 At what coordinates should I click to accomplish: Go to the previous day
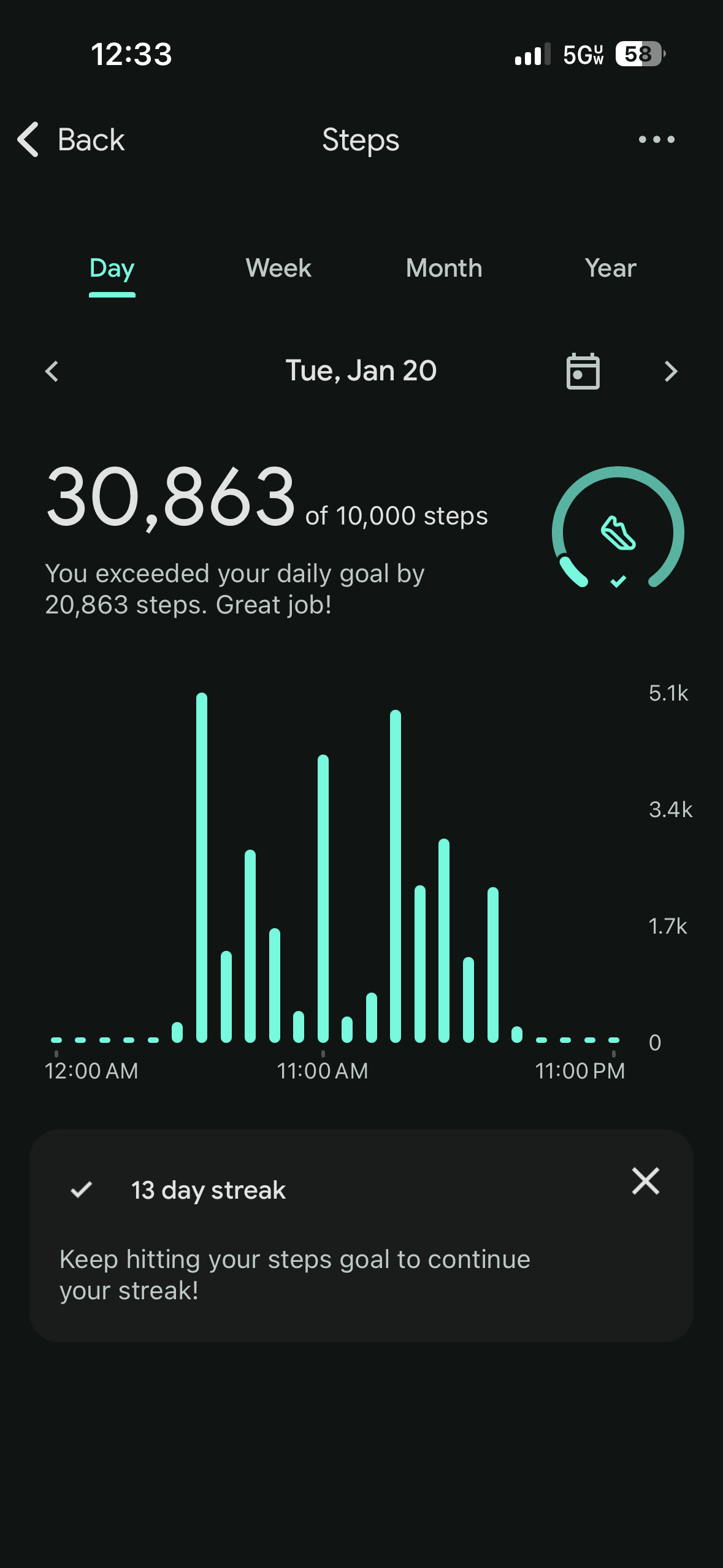point(52,371)
